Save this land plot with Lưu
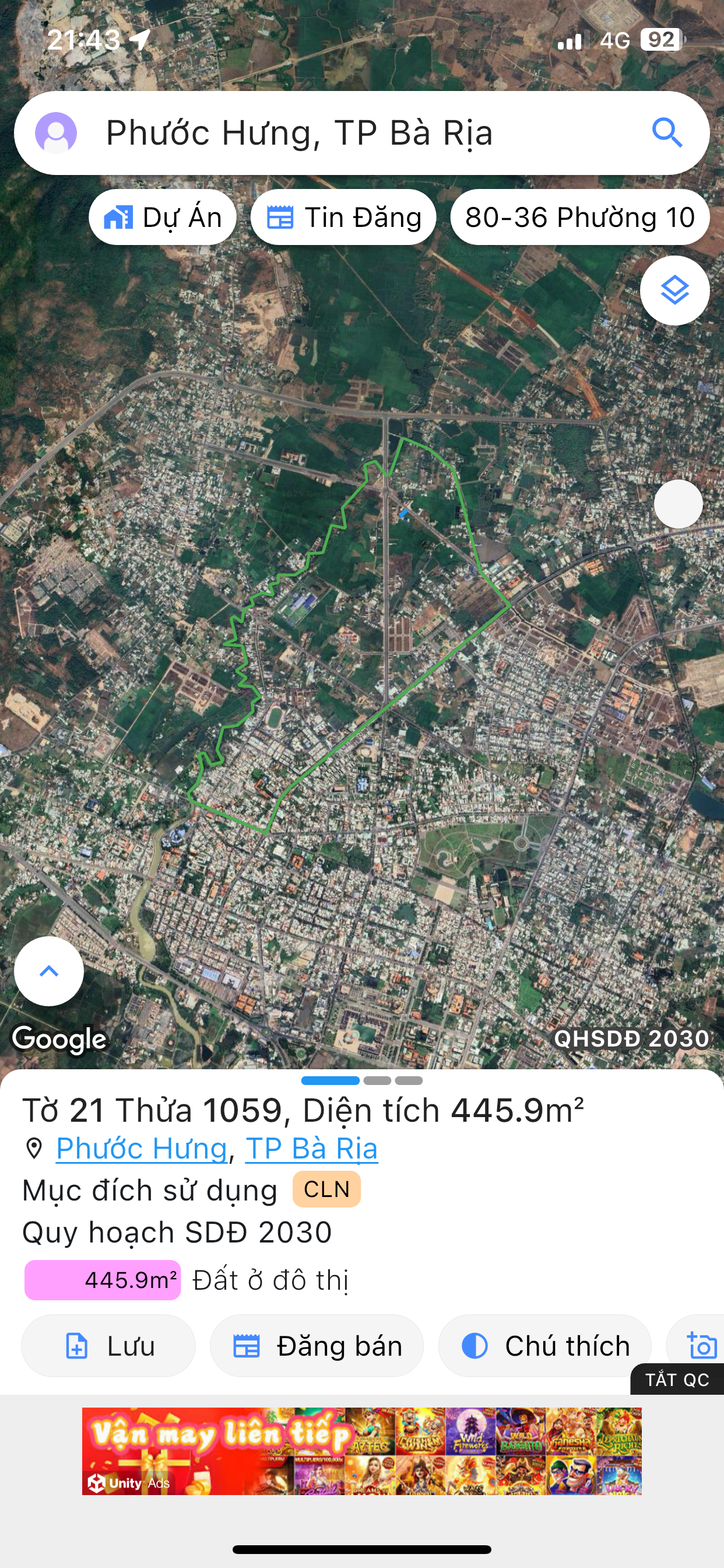Viewport: 724px width, 1568px height. click(108, 1346)
